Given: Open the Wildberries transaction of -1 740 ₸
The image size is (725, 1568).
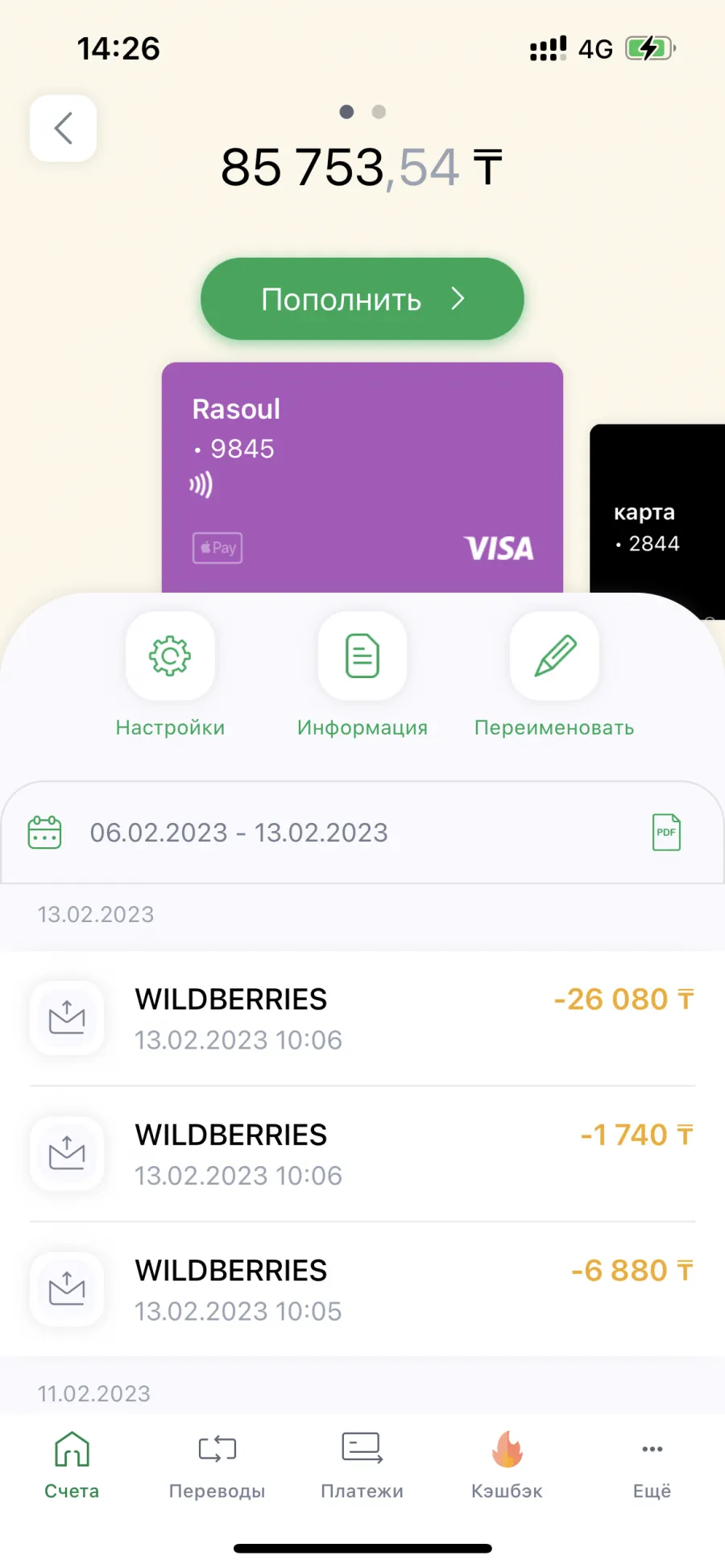Looking at the screenshot, I should 362,1154.
